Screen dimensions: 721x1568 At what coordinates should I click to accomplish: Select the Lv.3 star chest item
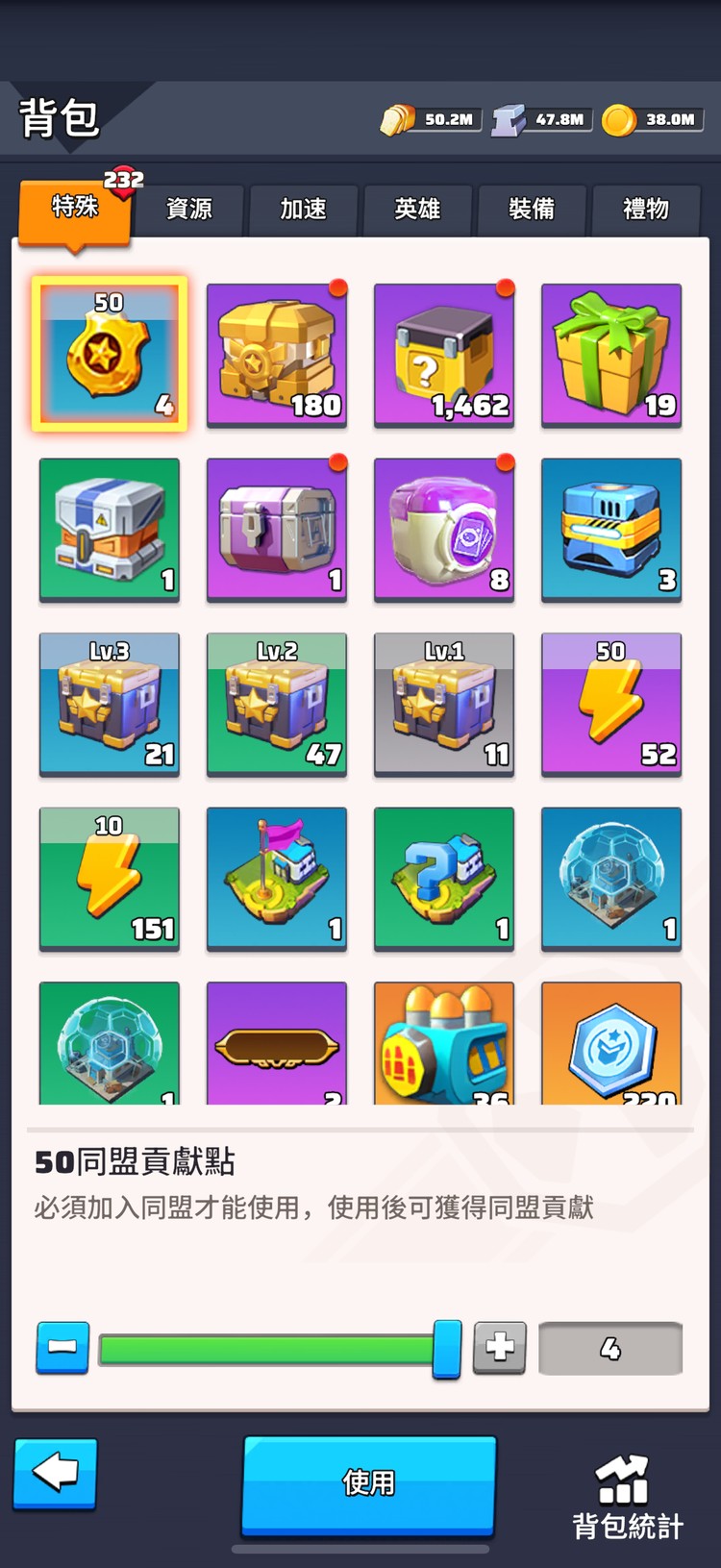(x=110, y=704)
